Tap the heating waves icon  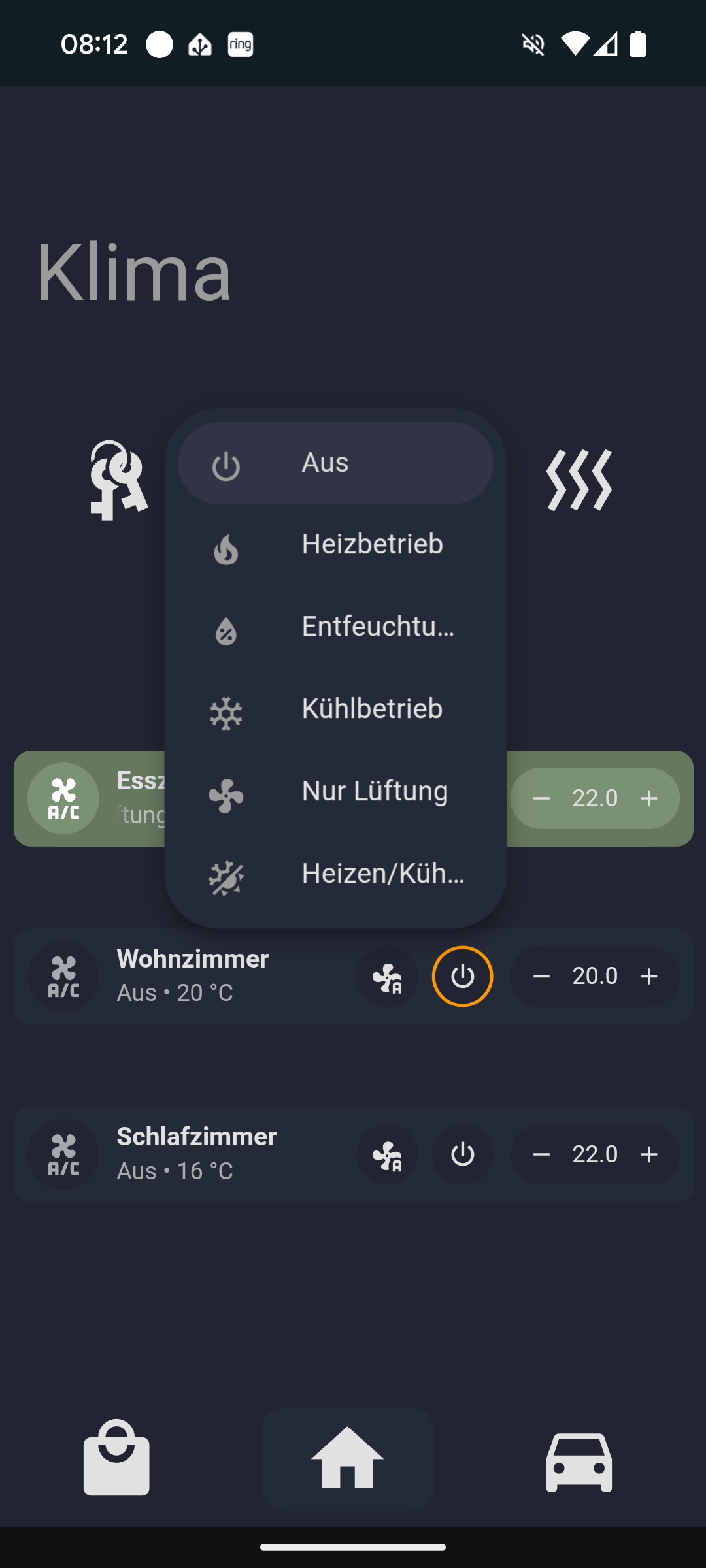tap(579, 480)
